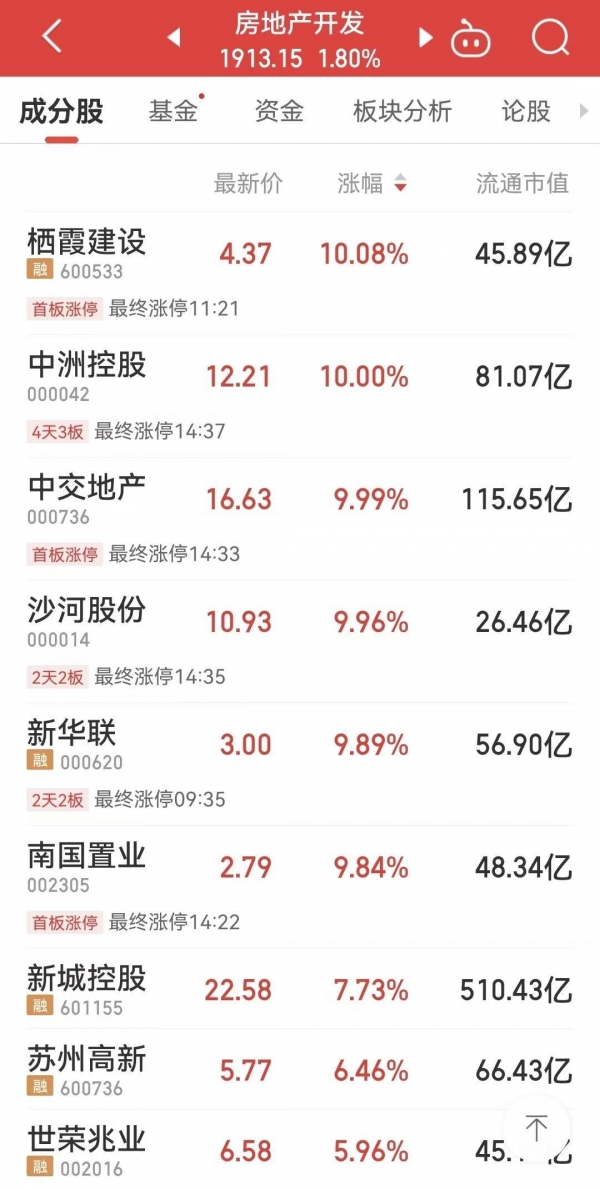Switch to the next sector with right arrow
Screen dimensions: 600x1189
pos(426,38)
